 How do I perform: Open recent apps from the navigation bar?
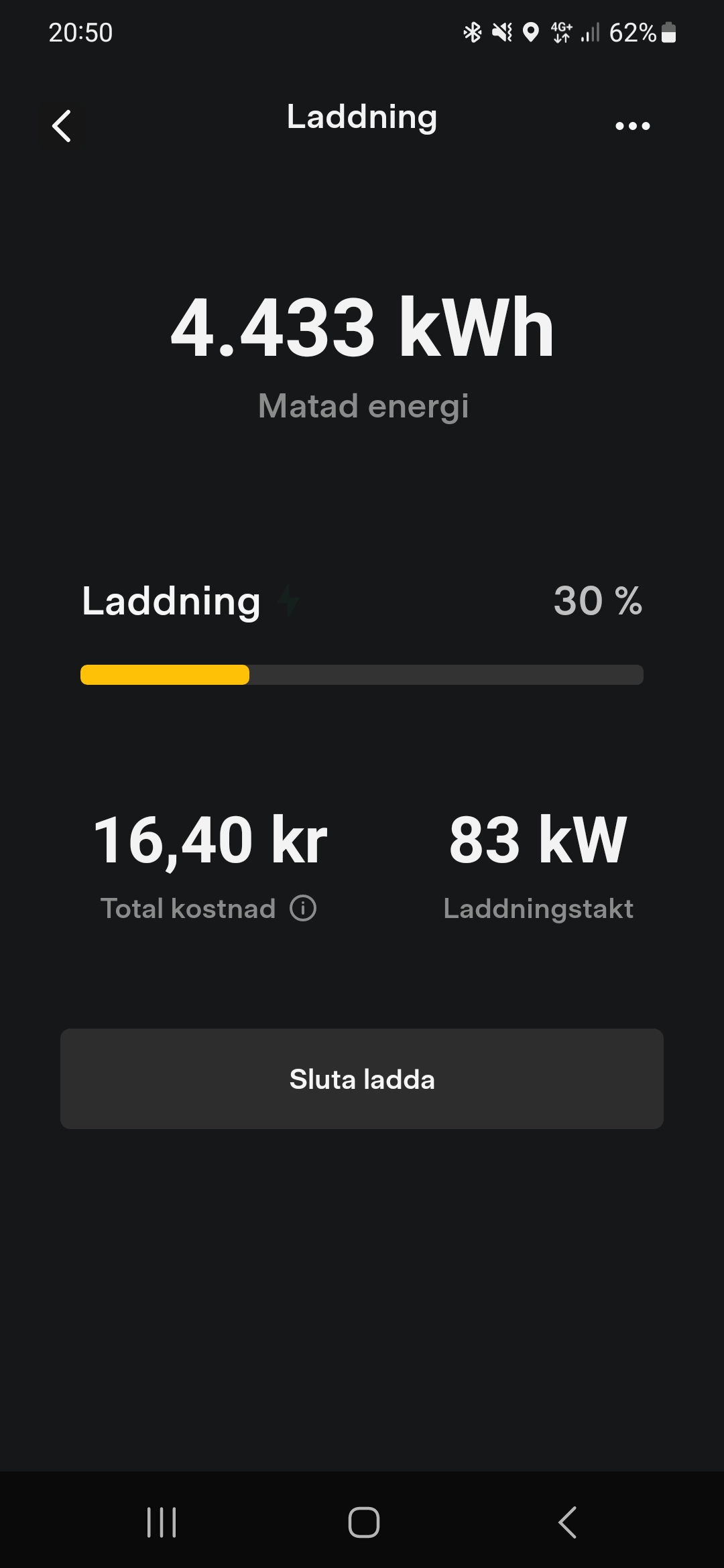(x=162, y=1522)
